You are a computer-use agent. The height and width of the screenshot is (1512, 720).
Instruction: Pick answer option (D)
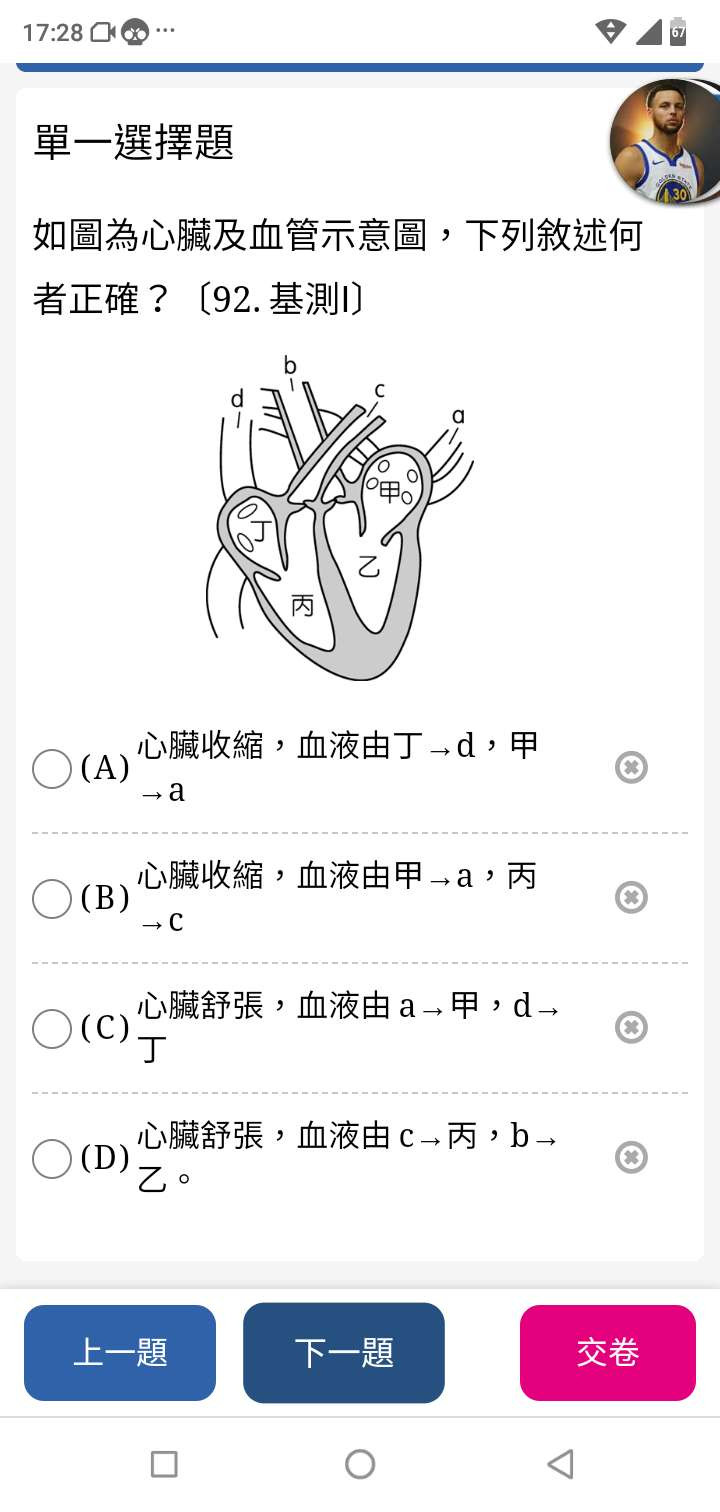pos(52,1159)
